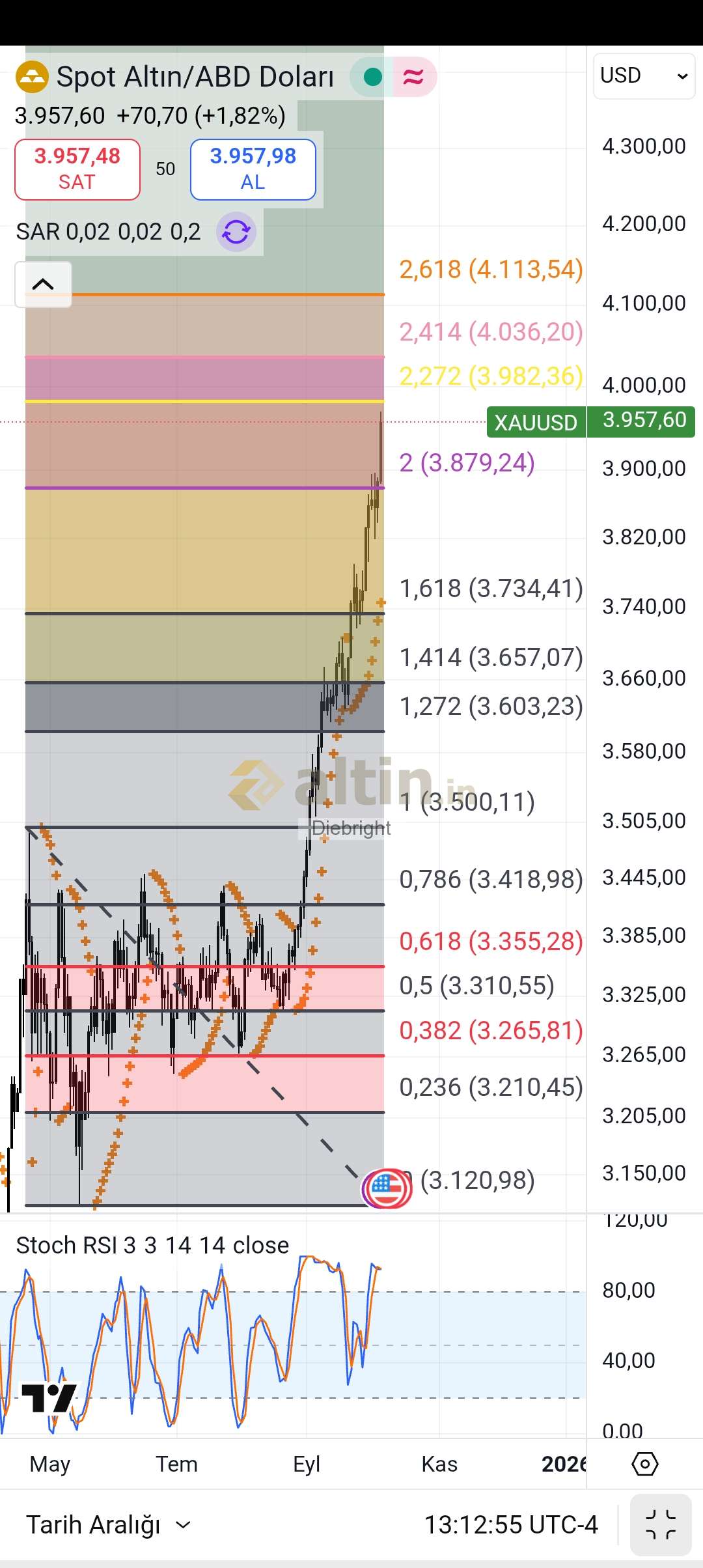Open the Tarih Aralığı date range menu
The height and width of the screenshot is (1568, 703).
(108, 1525)
